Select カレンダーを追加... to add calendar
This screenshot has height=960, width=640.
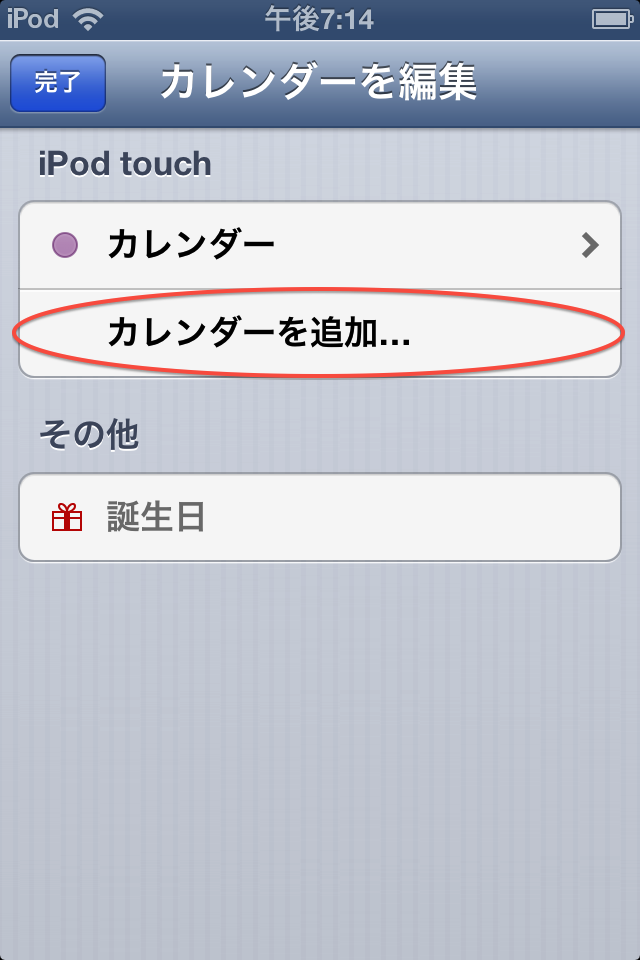pyautogui.click(x=320, y=334)
